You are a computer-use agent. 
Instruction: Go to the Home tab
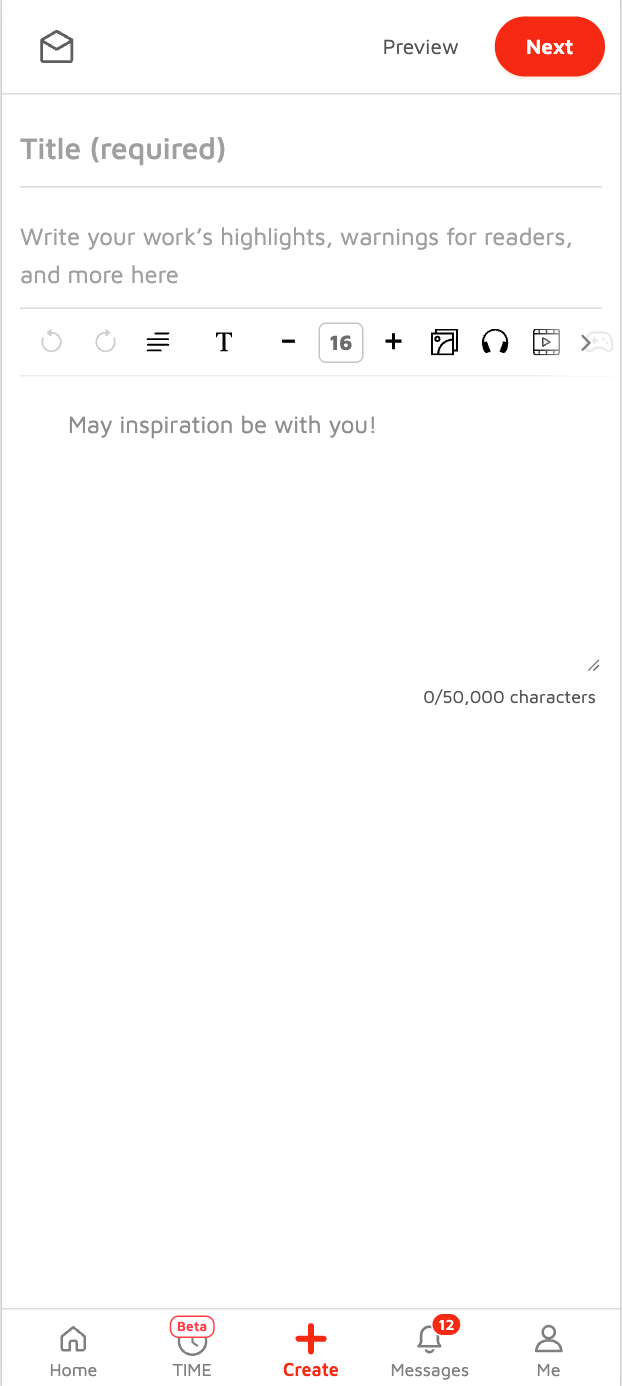click(x=73, y=1350)
